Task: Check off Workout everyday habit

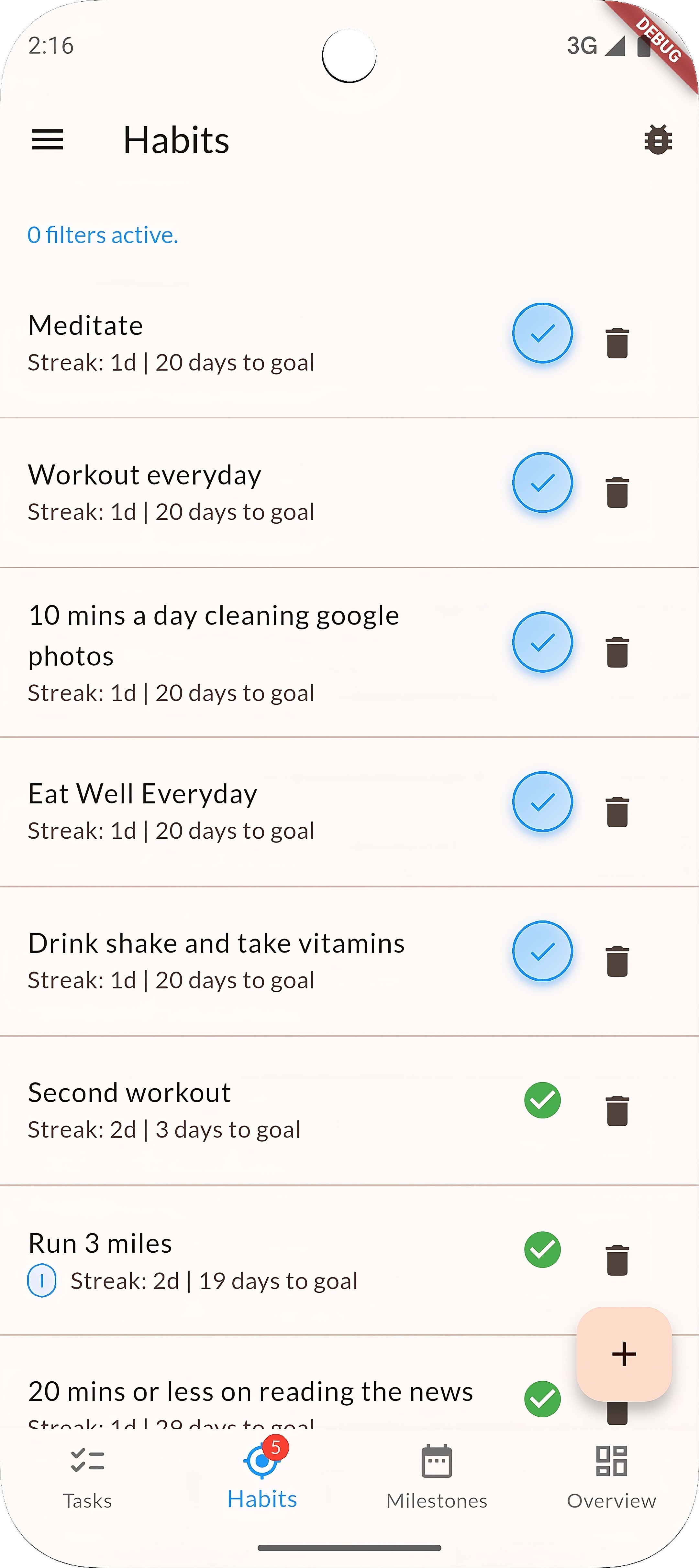Action: [x=542, y=483]
